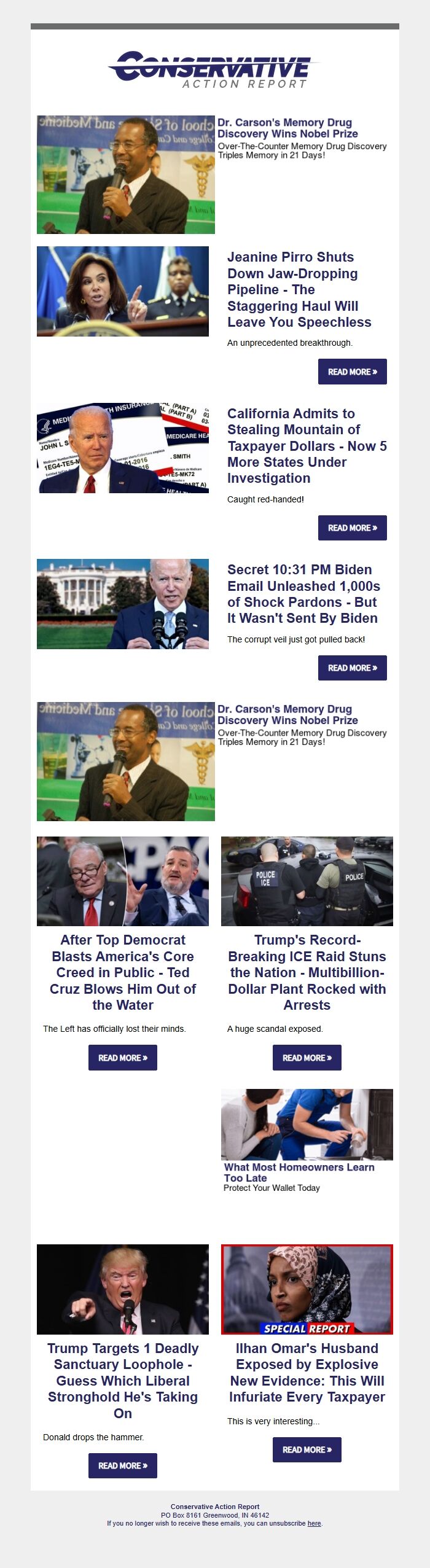Tap Read More under the Secret Biden Email story
This screenshot has width=430, height=1568.
click(352, 668)
